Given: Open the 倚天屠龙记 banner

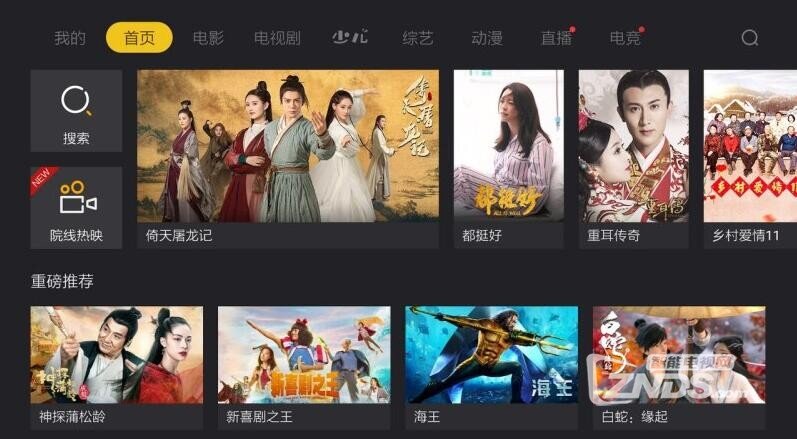Looking at the screenshot, I should click(288, 158).
